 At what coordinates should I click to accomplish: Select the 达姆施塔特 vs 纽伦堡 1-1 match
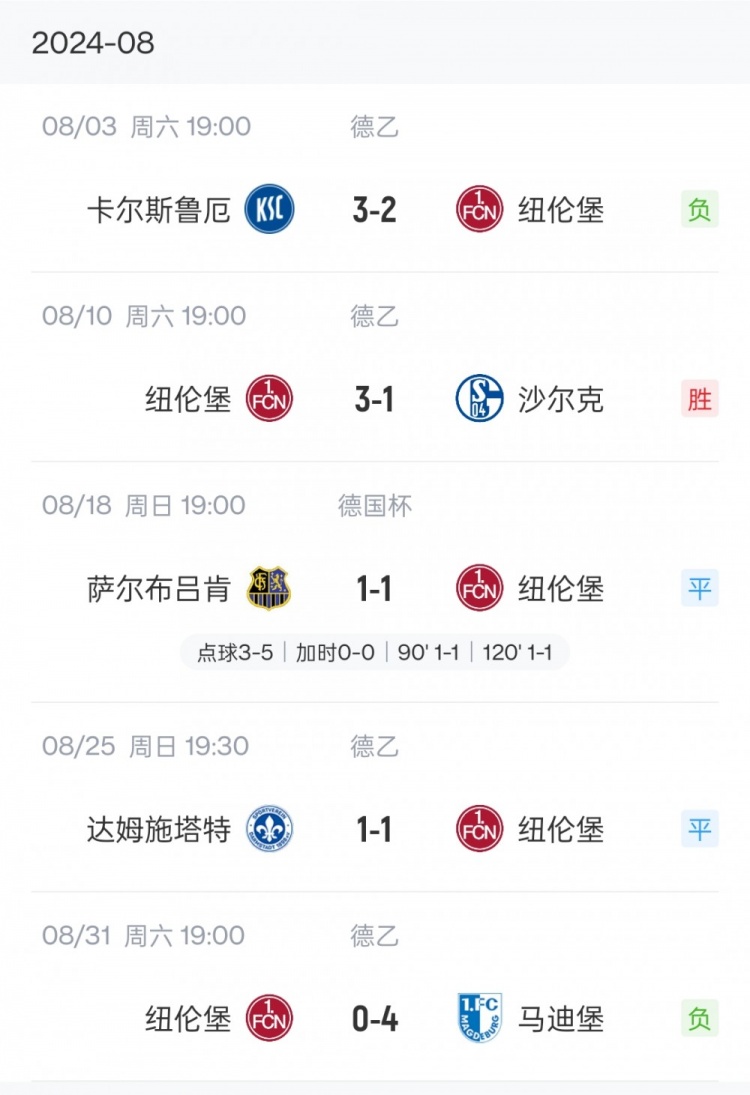[374, 830]
